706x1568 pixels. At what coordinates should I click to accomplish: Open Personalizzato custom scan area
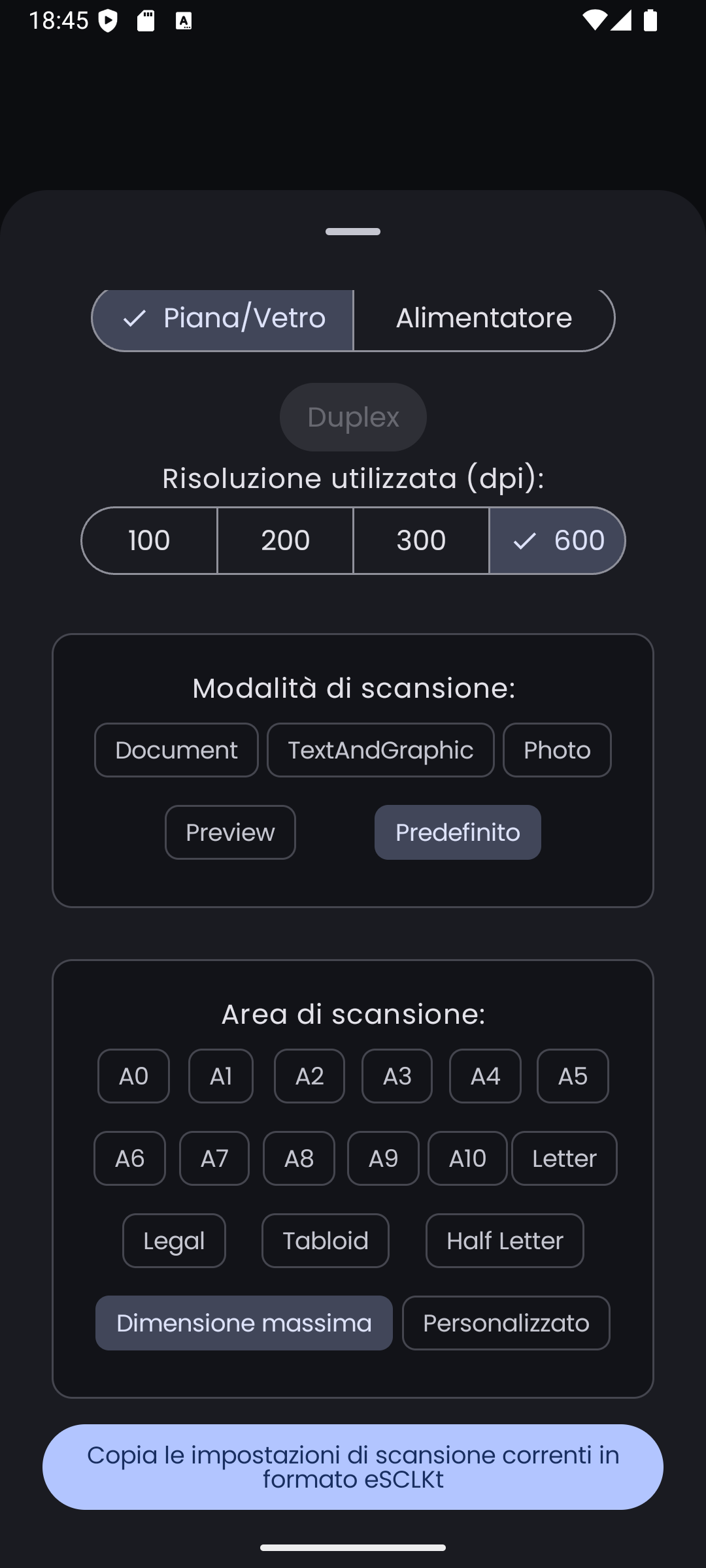click(x=506, y=1323)
